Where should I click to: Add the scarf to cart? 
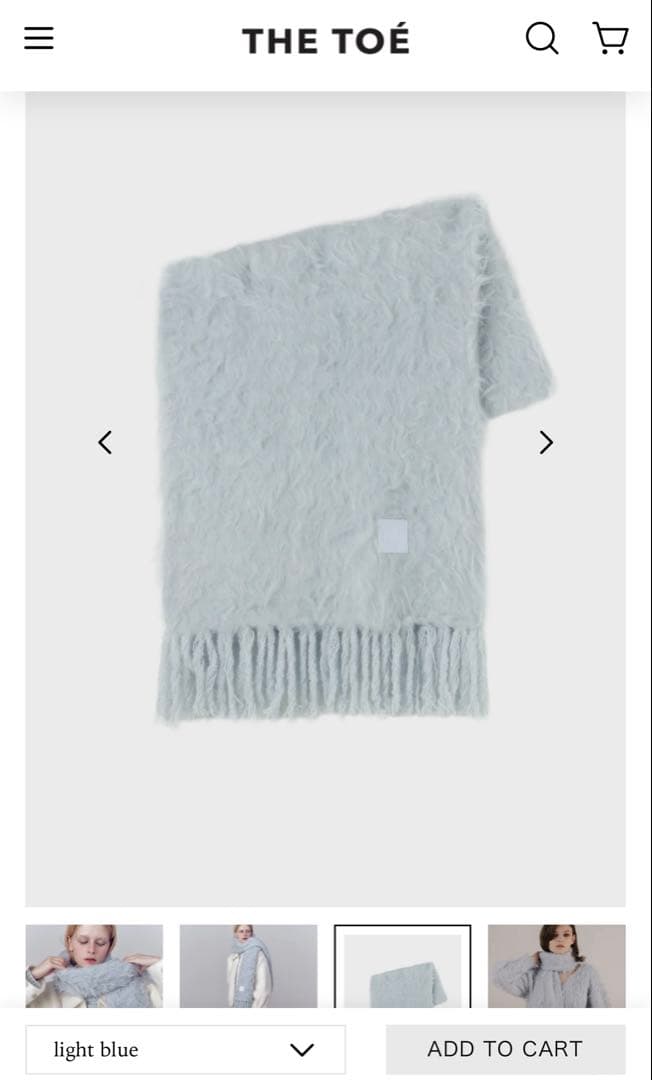click(505, 1049)
